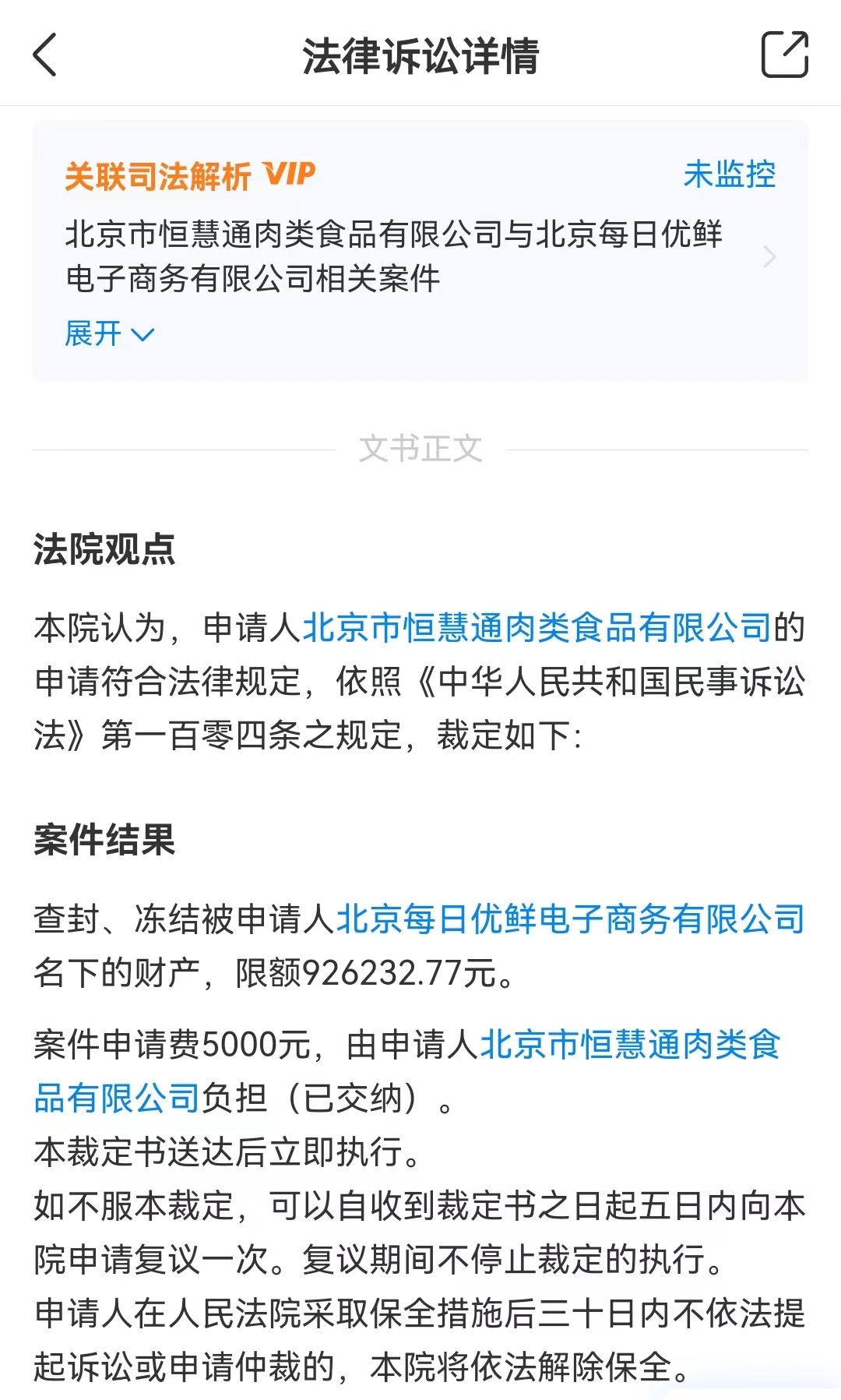Expand the section with 展开
Image resolution: width=841 pixels, height=1400 pixels.
point(109,334)
